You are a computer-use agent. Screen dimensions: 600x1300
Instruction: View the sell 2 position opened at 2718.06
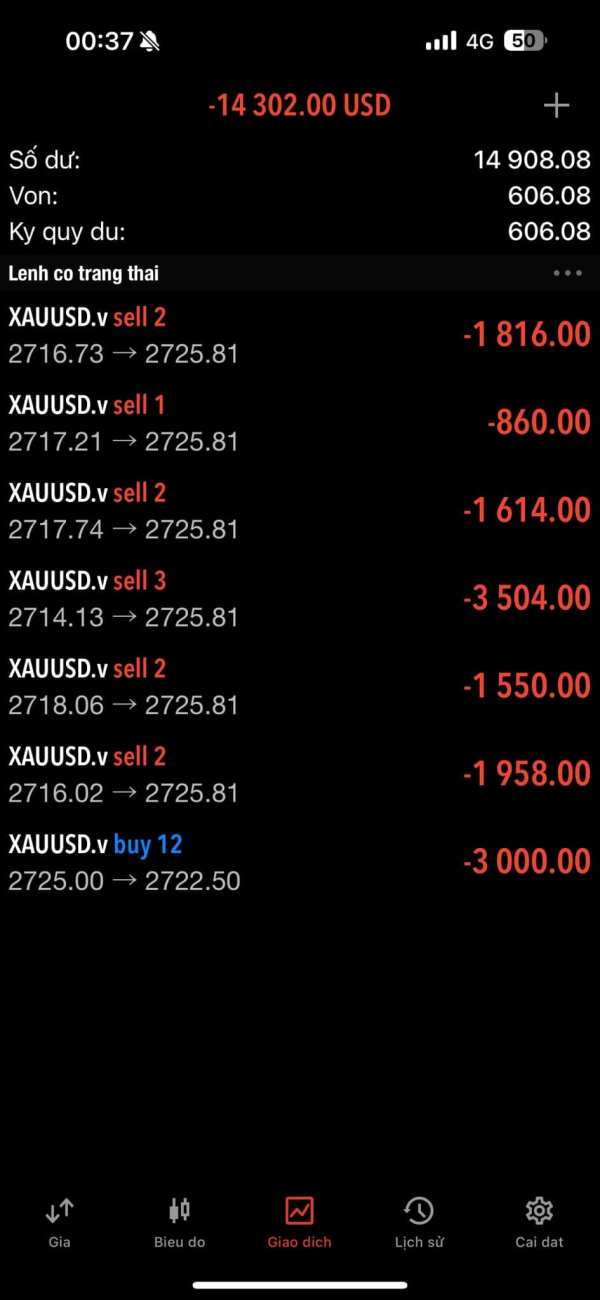(x=300, y=687)
